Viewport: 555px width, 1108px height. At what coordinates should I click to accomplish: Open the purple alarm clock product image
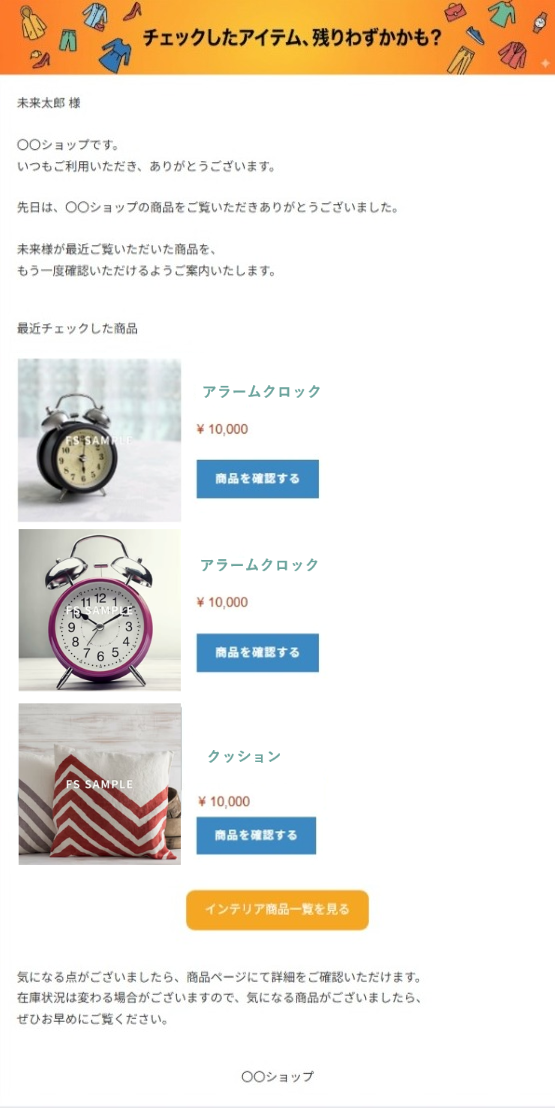100,610
